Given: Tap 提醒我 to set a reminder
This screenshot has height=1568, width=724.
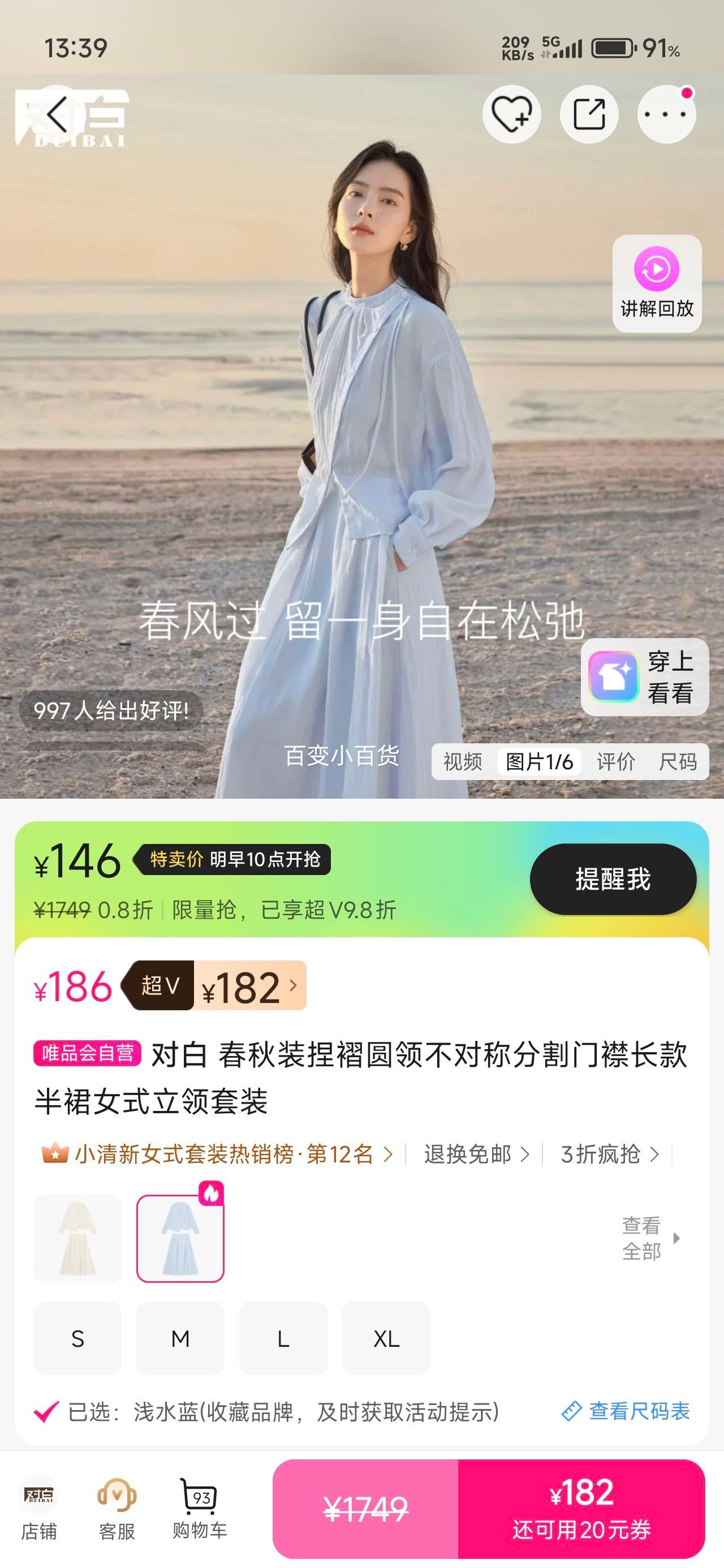Looking at the screenshot, I should [613, 879].
